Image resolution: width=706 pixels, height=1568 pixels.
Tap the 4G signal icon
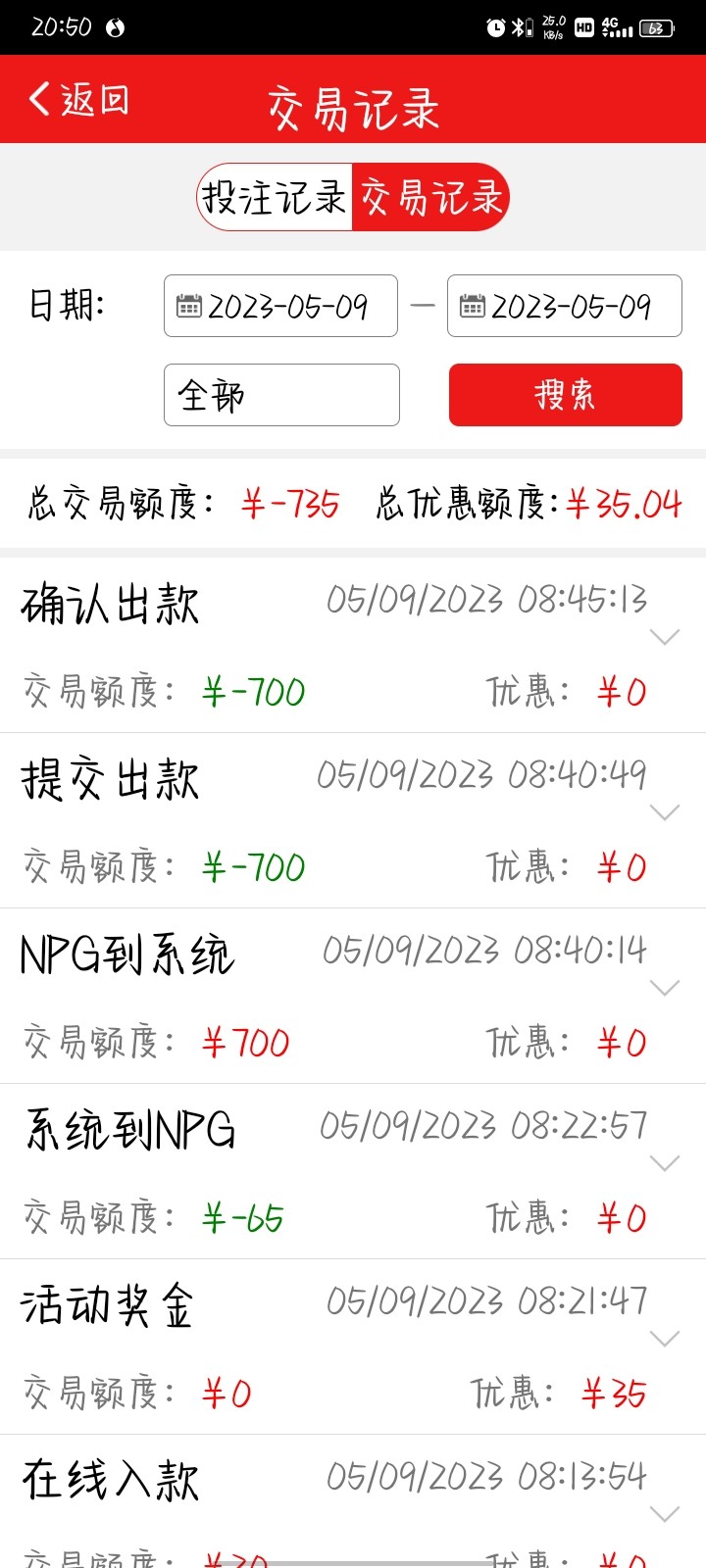(x=618, y=27)
